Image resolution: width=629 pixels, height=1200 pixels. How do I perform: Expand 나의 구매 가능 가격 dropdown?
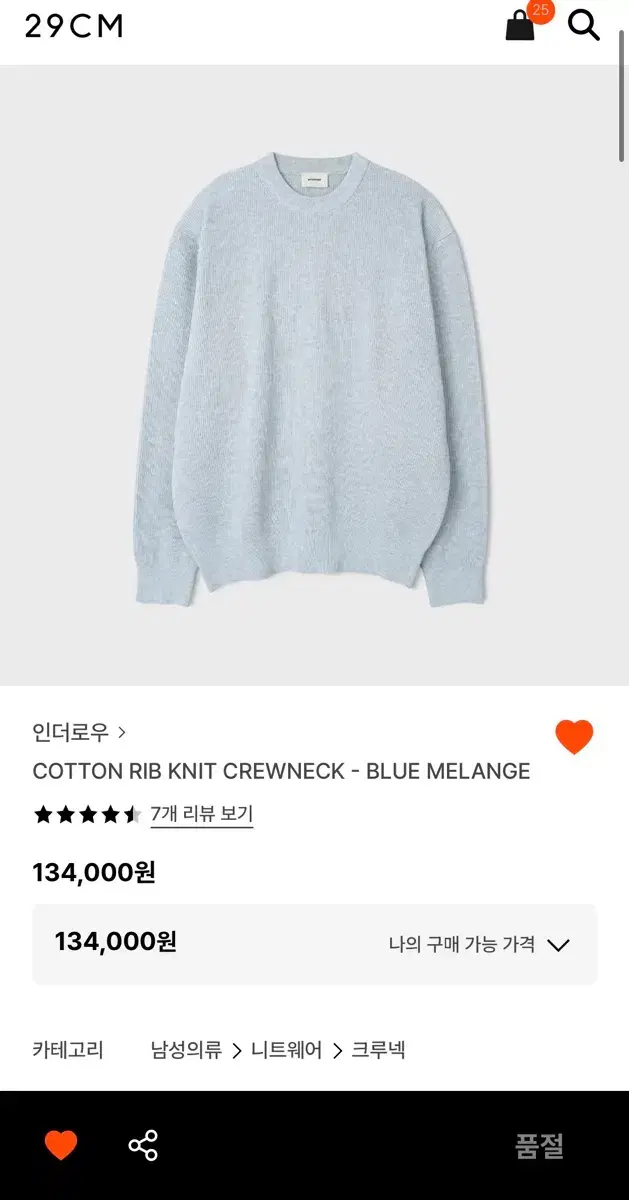[479, 944]
